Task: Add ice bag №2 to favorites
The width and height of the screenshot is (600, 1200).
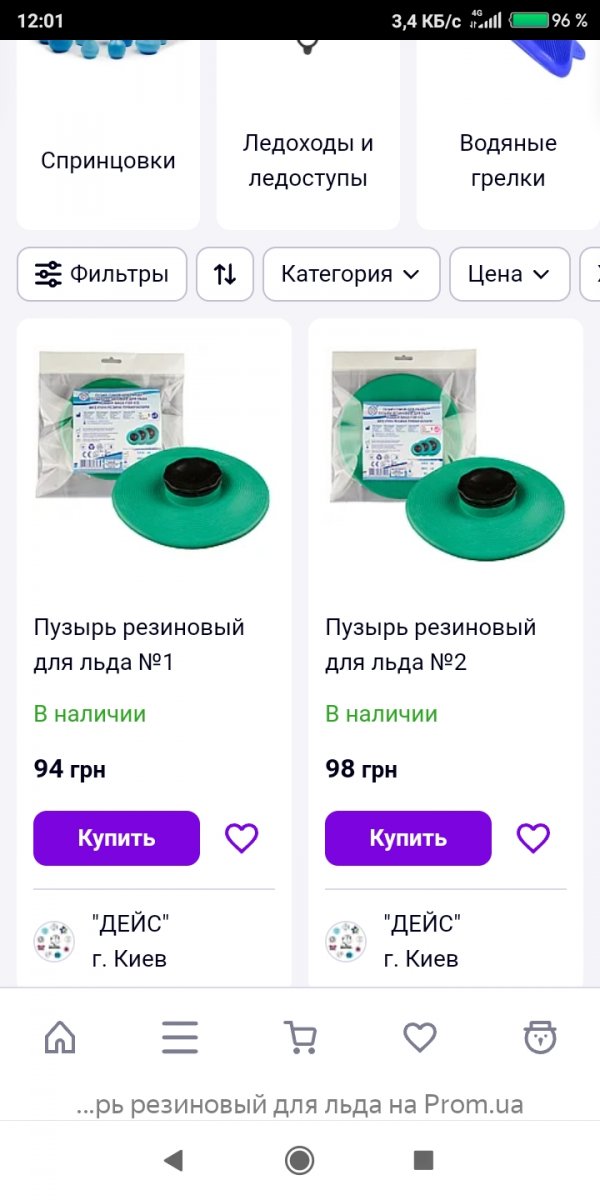Action: click(533, 838)
